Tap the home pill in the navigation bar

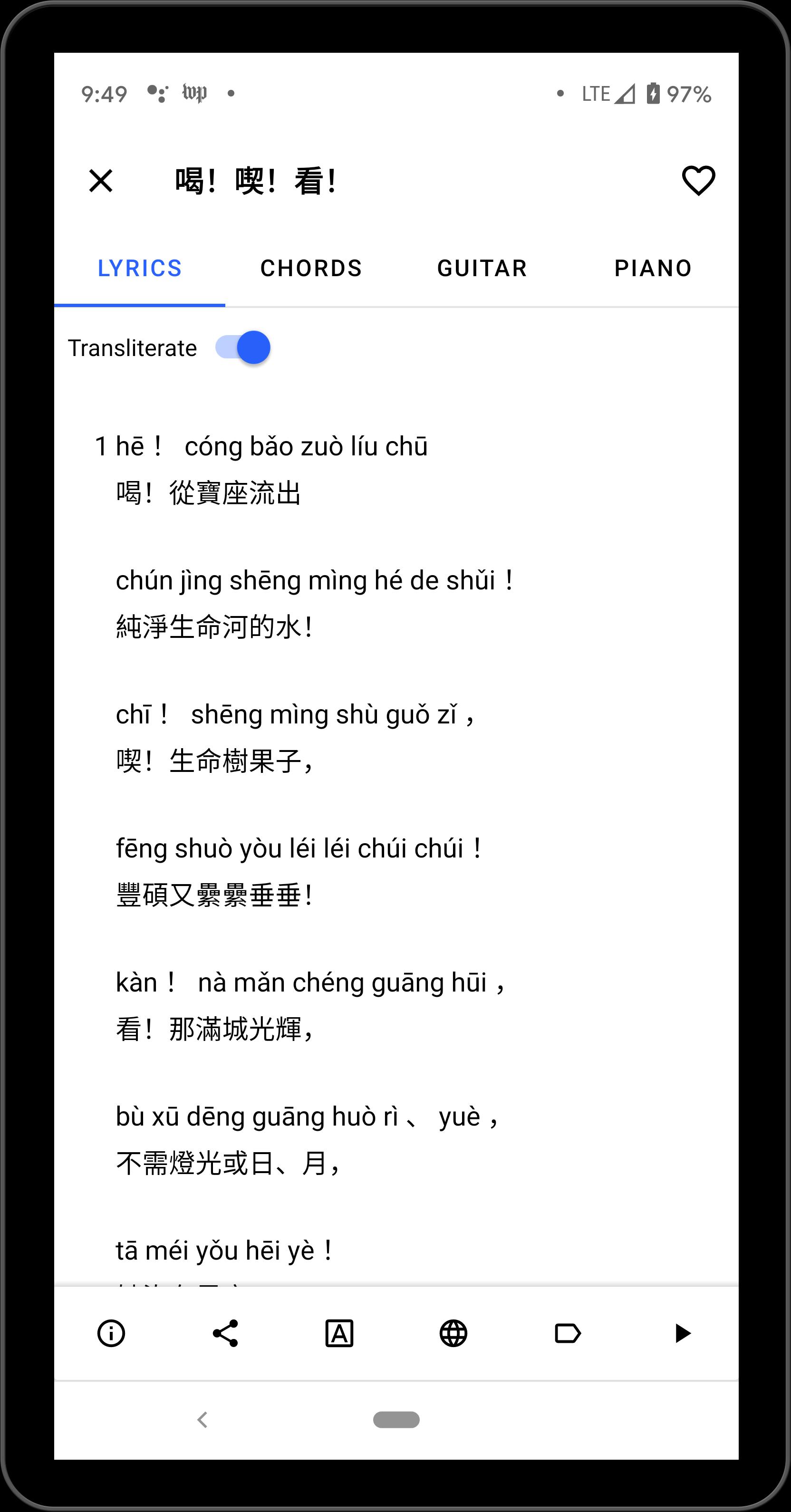pyautogui.click(x=396, y=1420)
